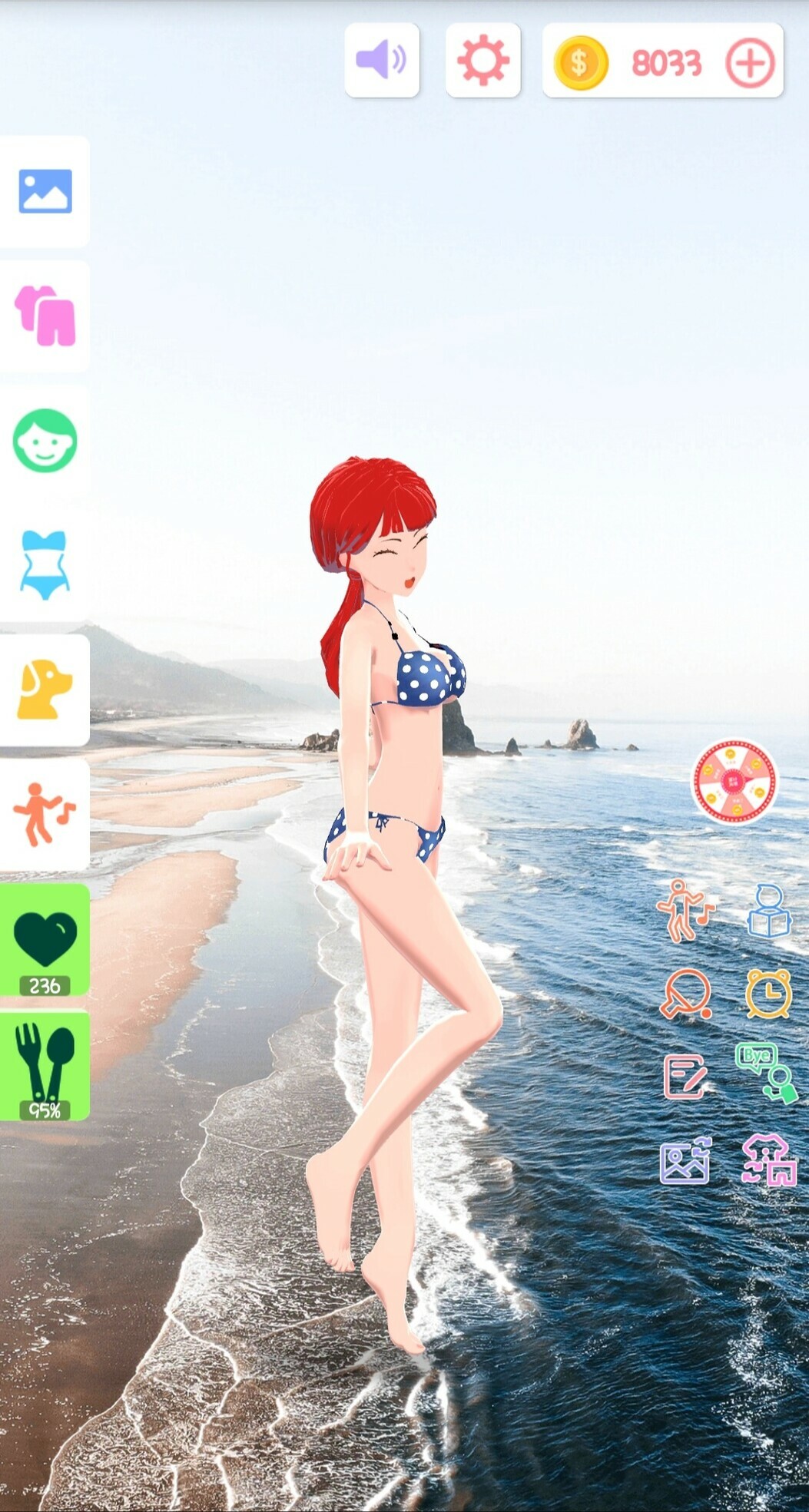Tap the orange dancing figure in the left sidebar

45,814
